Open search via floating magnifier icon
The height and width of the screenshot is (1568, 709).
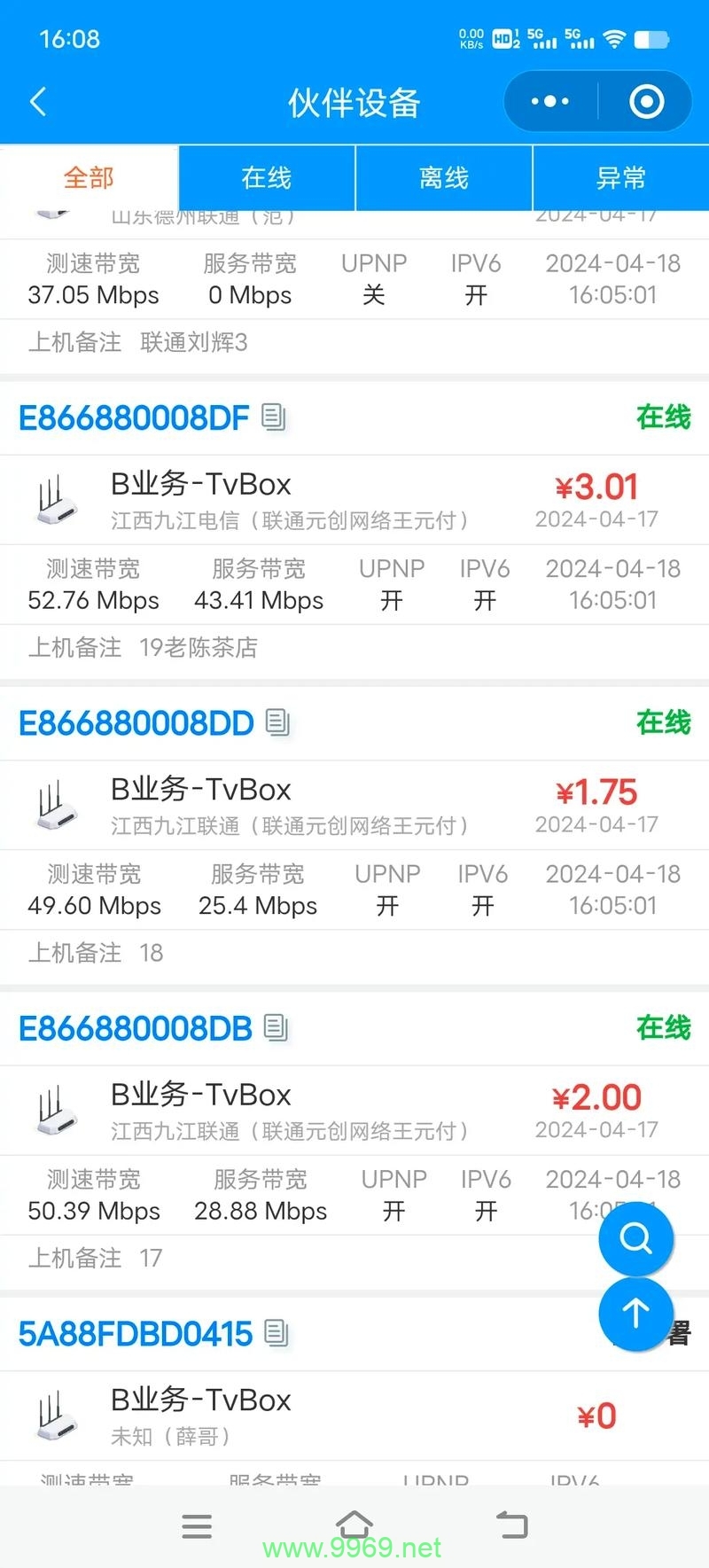635,1239
